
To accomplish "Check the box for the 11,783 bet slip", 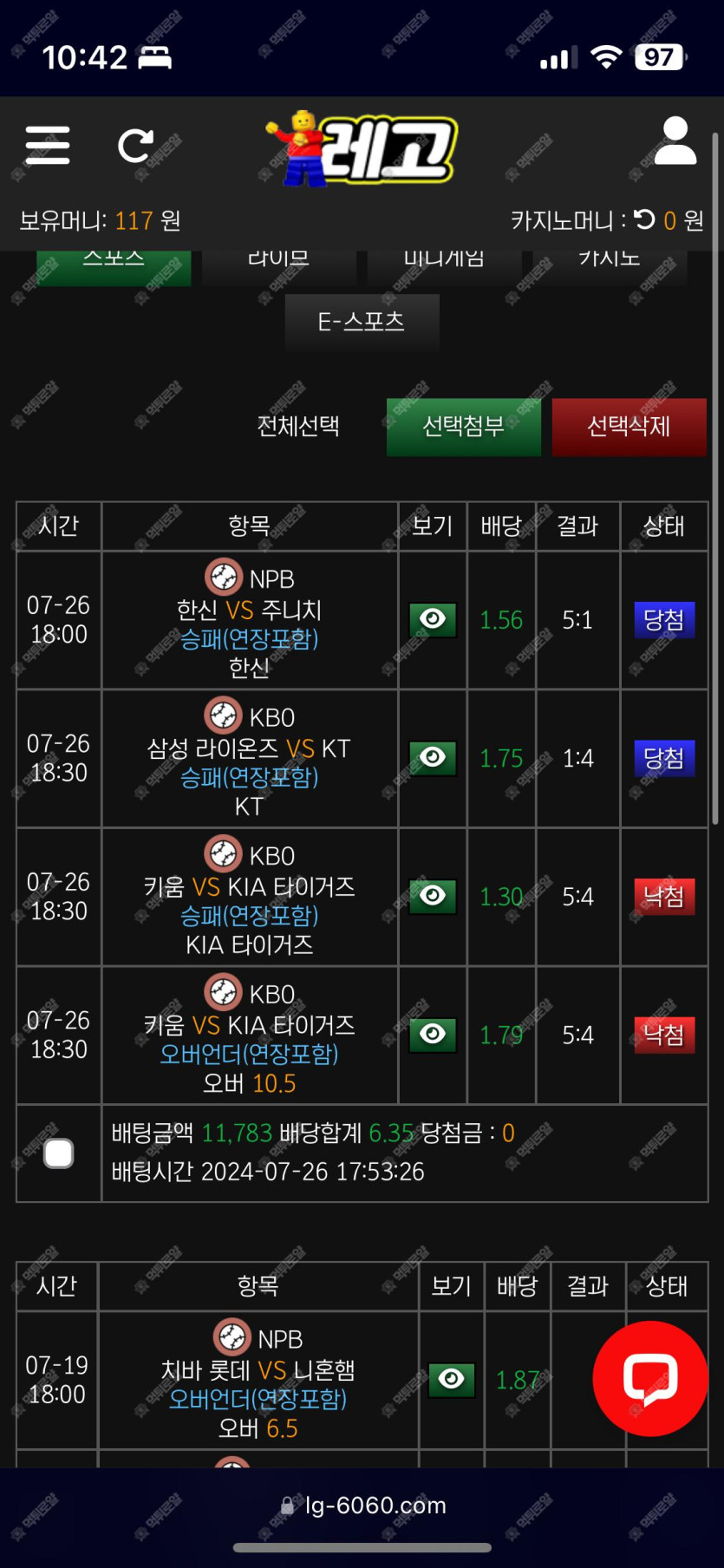I will coord(59,1153).
